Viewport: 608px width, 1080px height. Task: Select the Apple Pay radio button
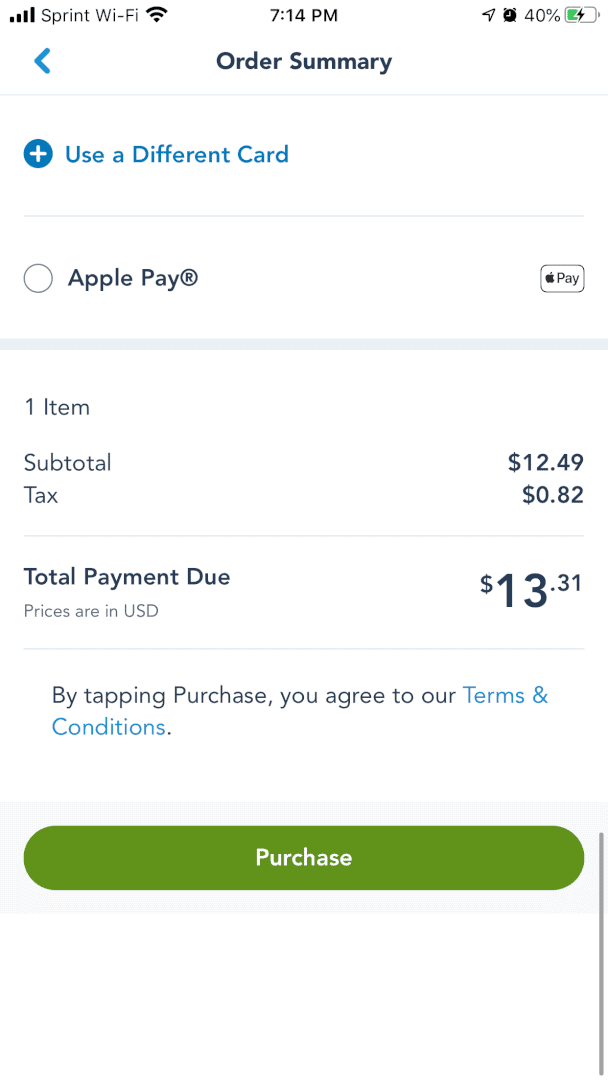(x=38, y=278)
